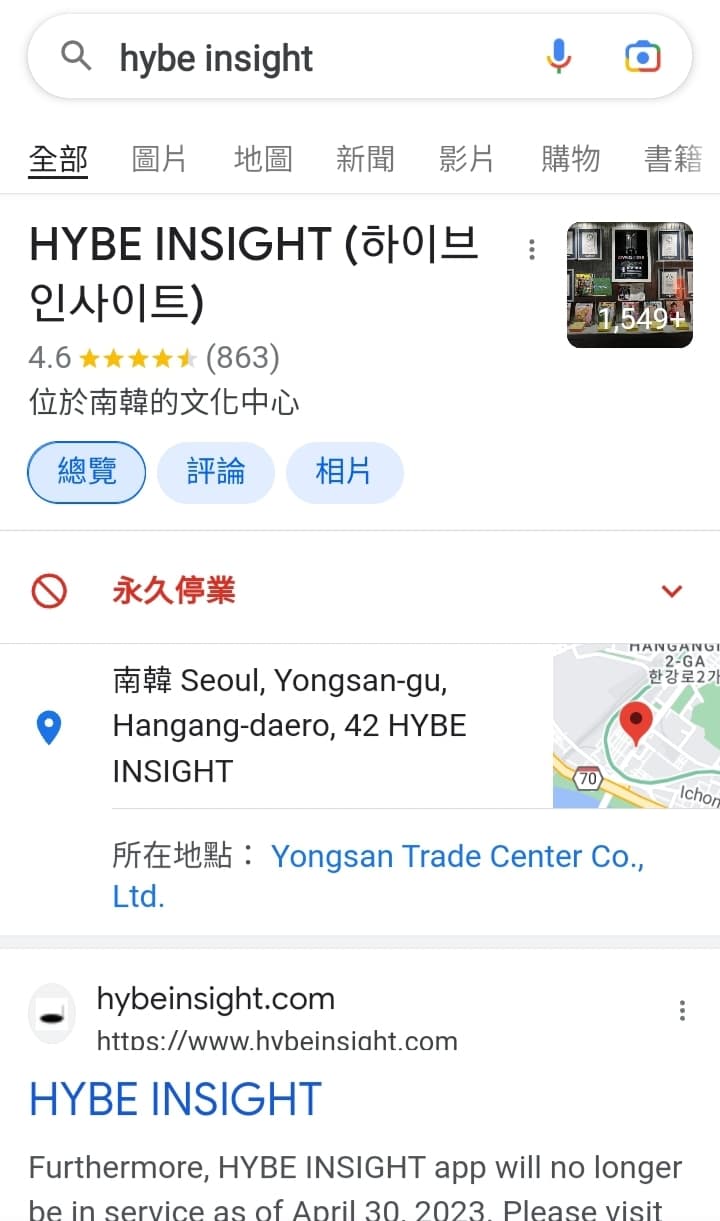720x1221 pixels.
Task: Click the hybeinsight.com site favicon
Action: [51, 1013]
